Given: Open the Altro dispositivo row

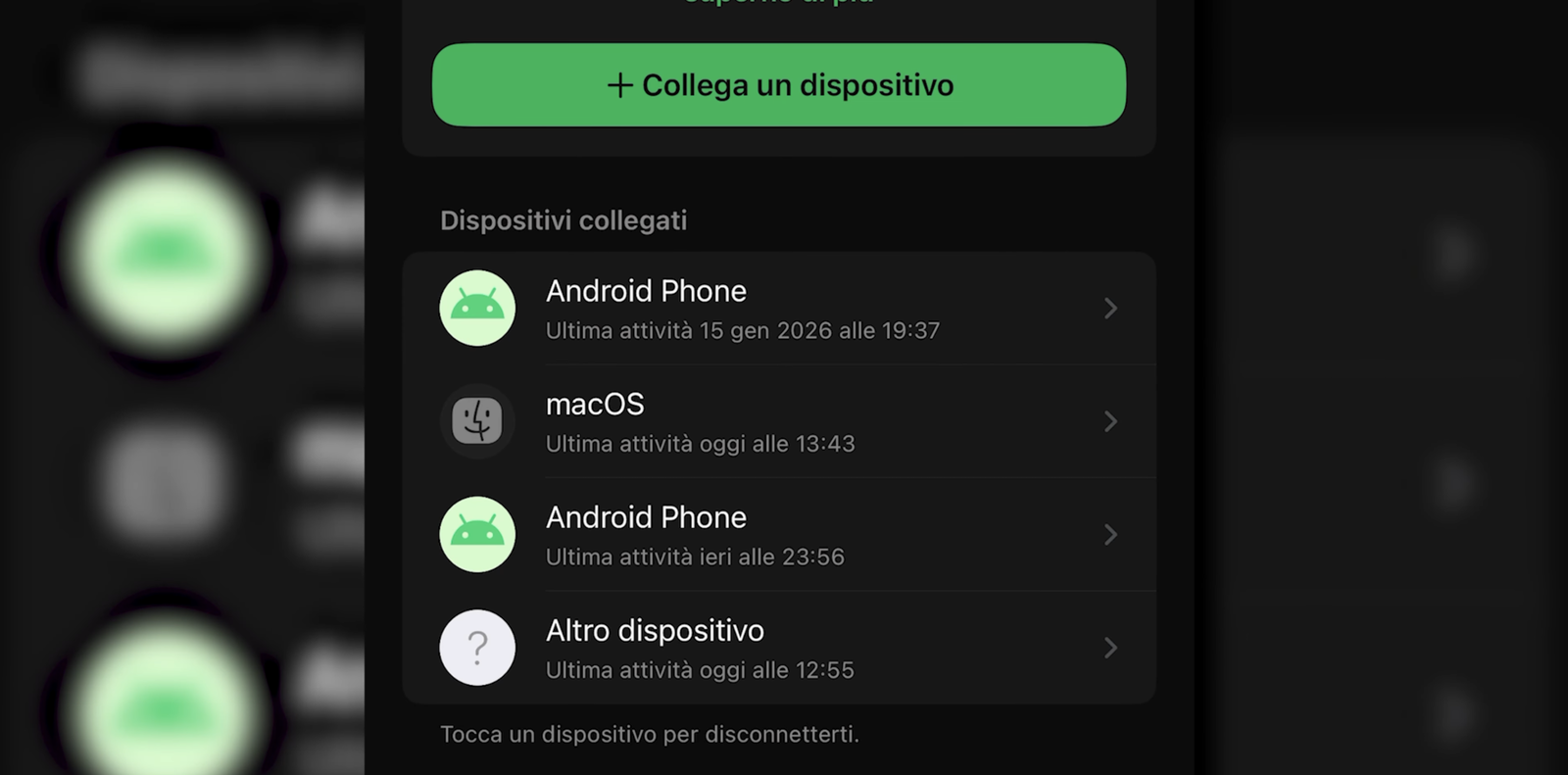Looking at the screenshot, I should tap(779, 648).
